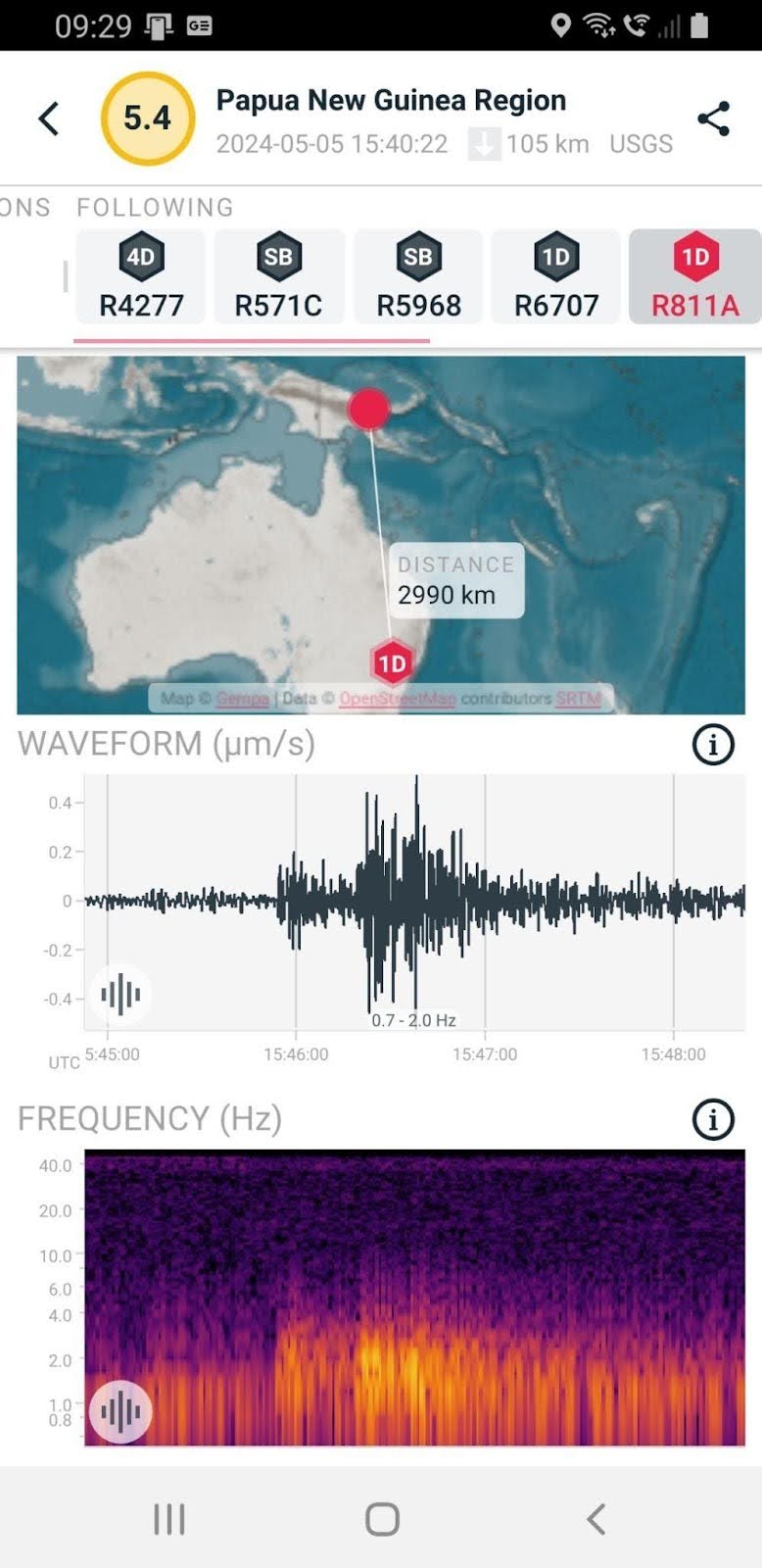Screen dimensions: 762x1568
Task: Go to the home screen
Action: coord(382,1519)
